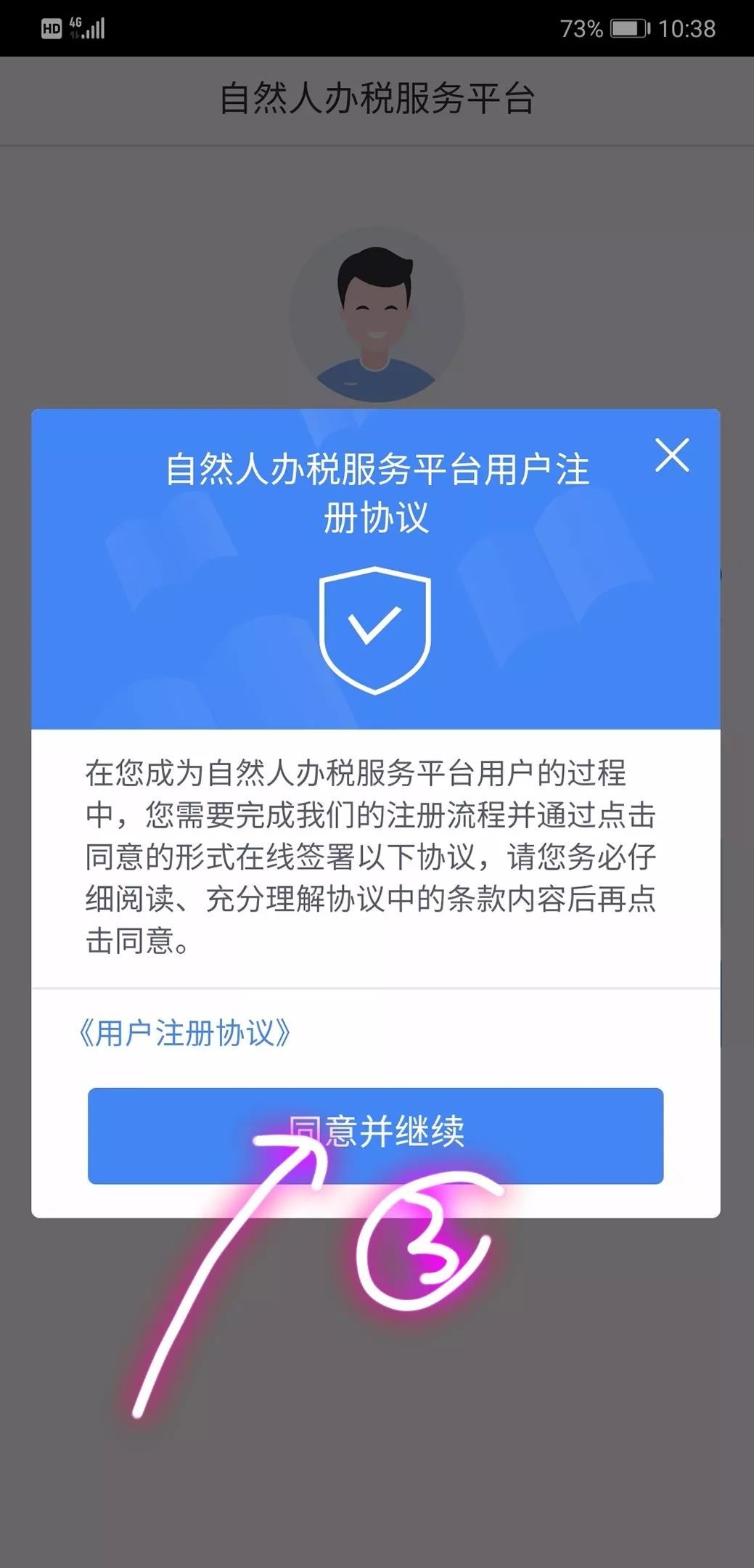Screen dimensions: 754x1568
Task: Open the 《用户注册协议》 link
Action: pos(184,1033)
